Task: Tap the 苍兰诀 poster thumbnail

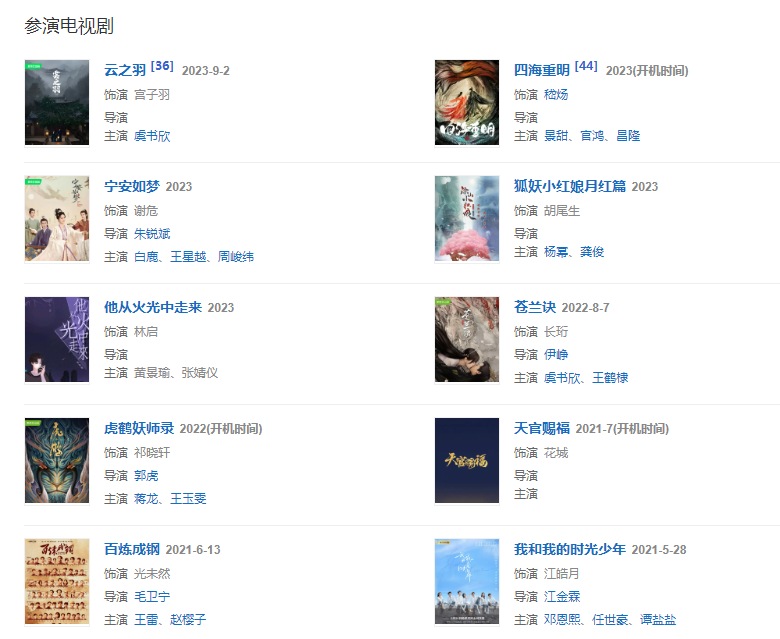Action: pos(466,339)
